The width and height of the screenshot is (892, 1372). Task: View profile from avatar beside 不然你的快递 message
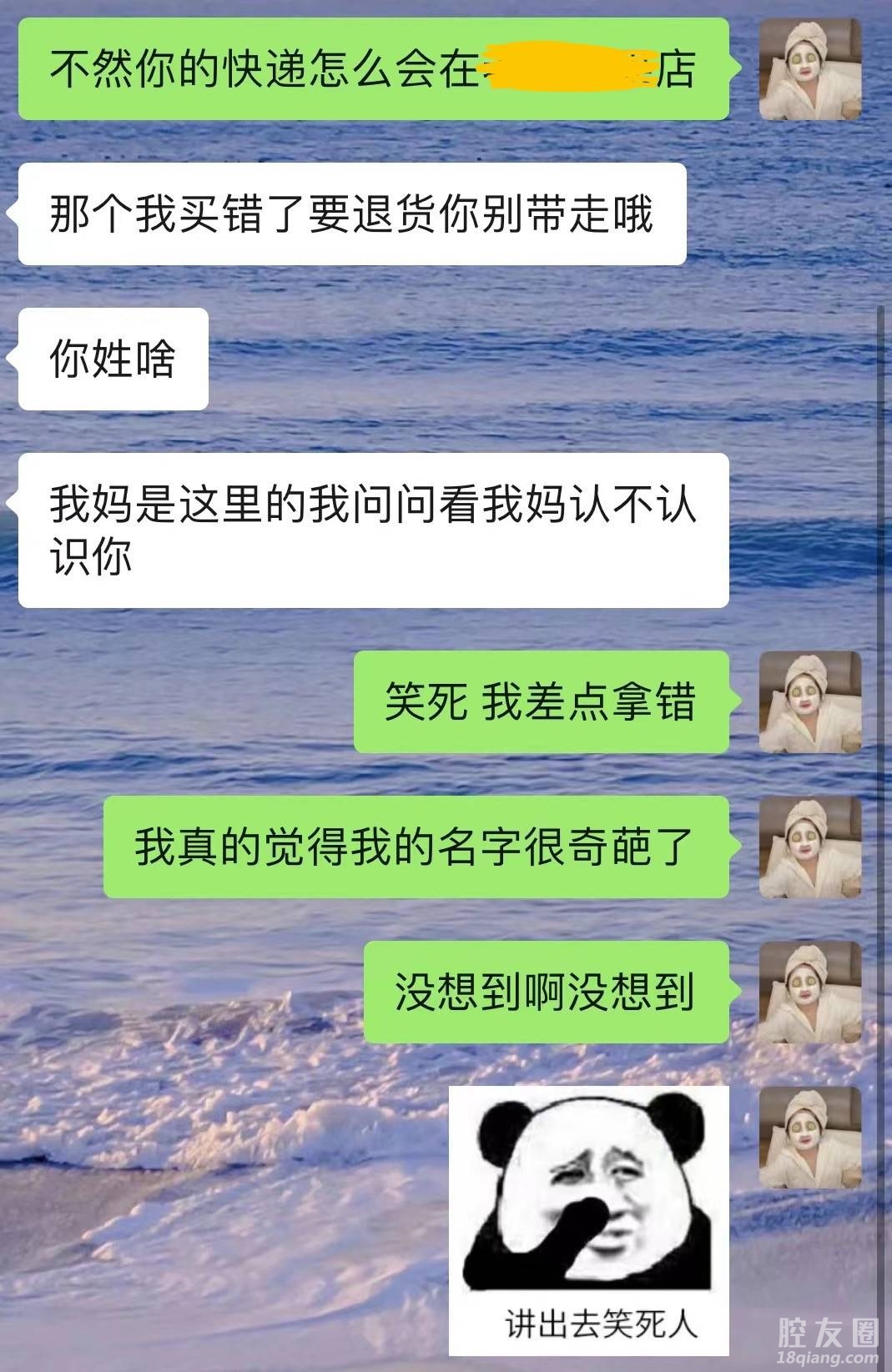click(809, 69)
